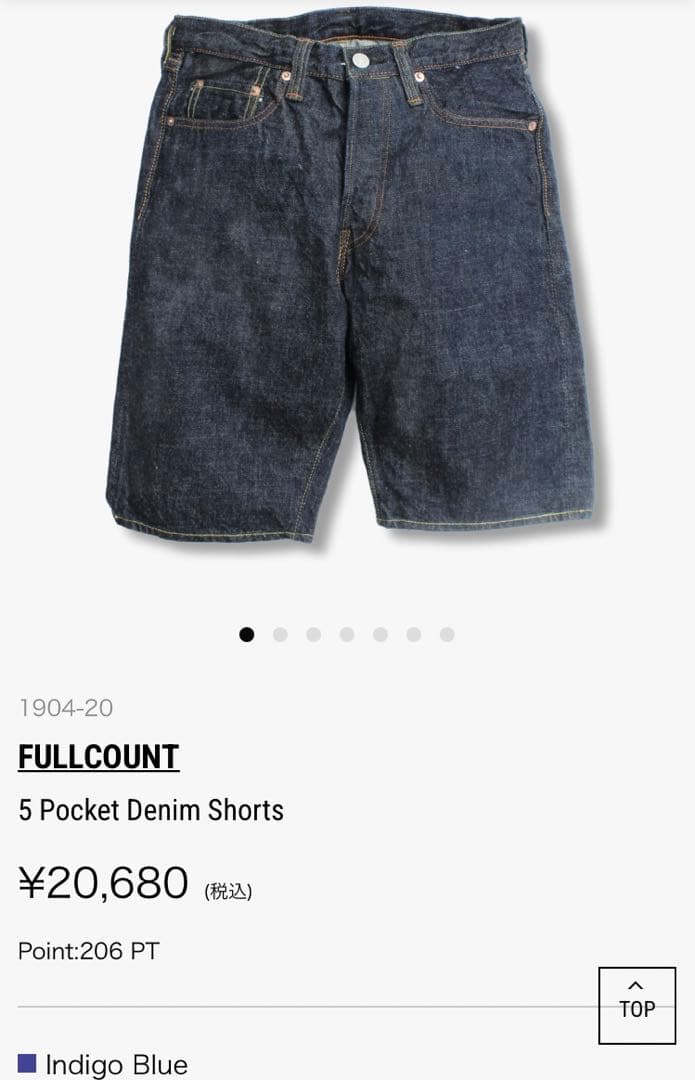Tap the TOP button to go up
The width and height of the screenshot is (695, 1080).
(637, 1005)
